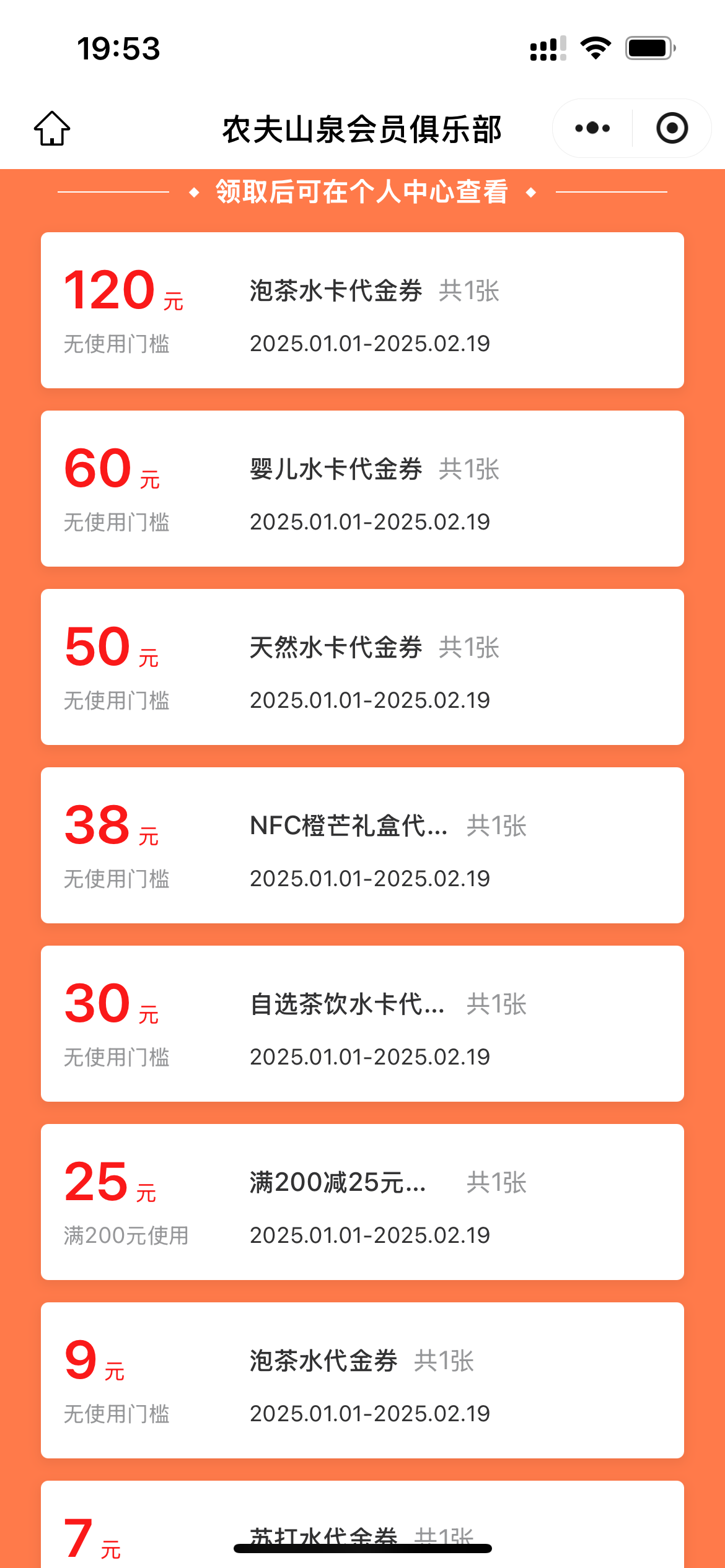Close the mini program with the circle button

[672, 128]
